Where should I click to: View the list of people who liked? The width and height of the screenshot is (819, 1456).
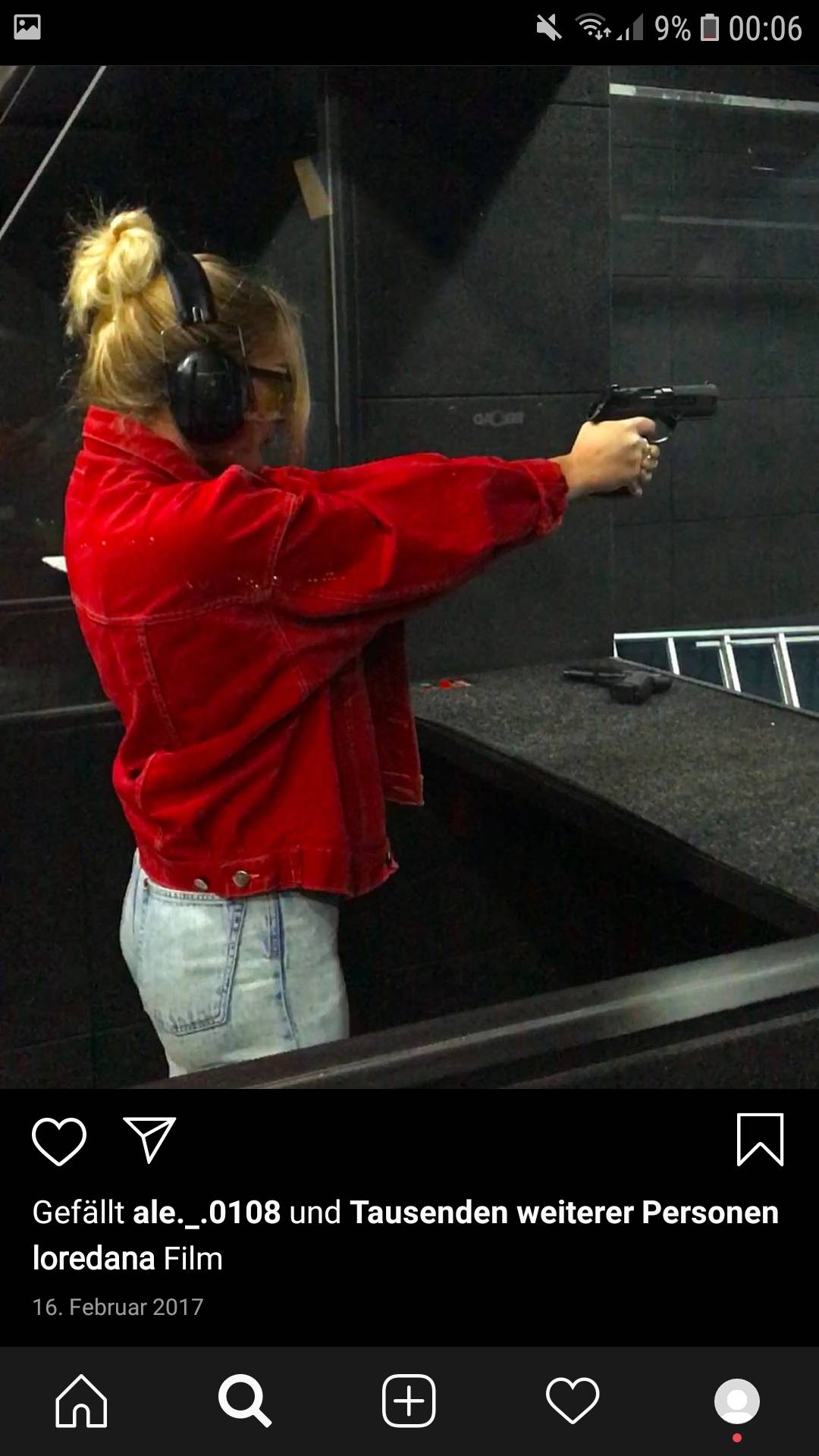[563, 1213]
